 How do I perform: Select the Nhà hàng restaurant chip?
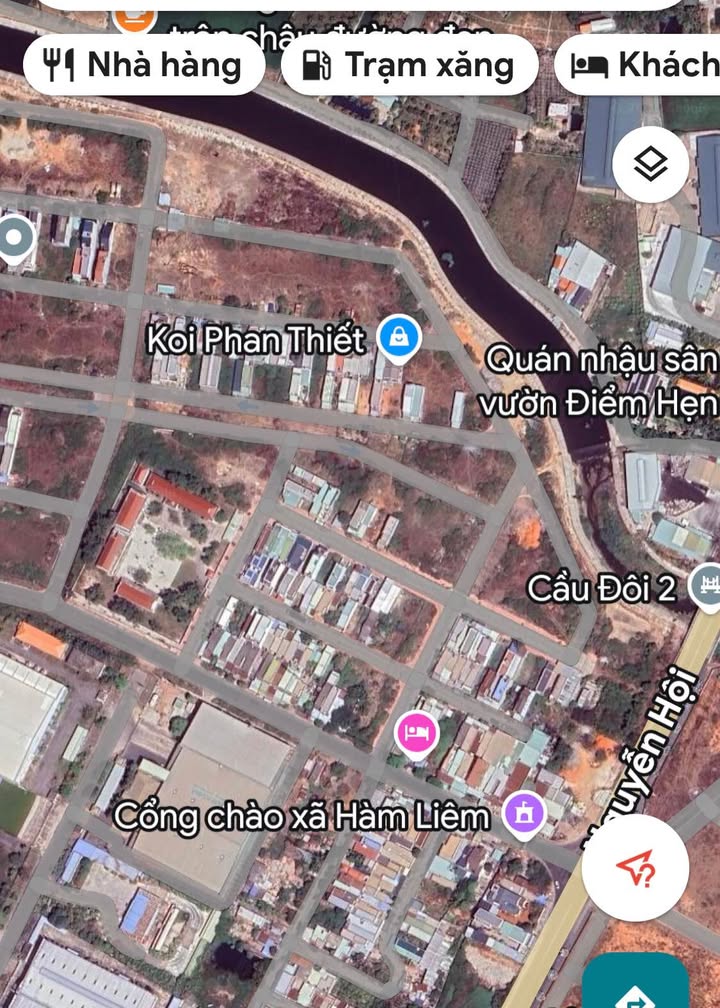pyautogui.click(x=144, y=65)
